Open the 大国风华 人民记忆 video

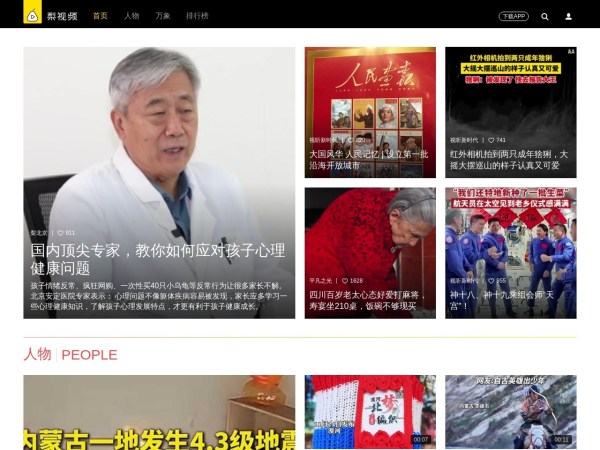[x=370, y=112]
